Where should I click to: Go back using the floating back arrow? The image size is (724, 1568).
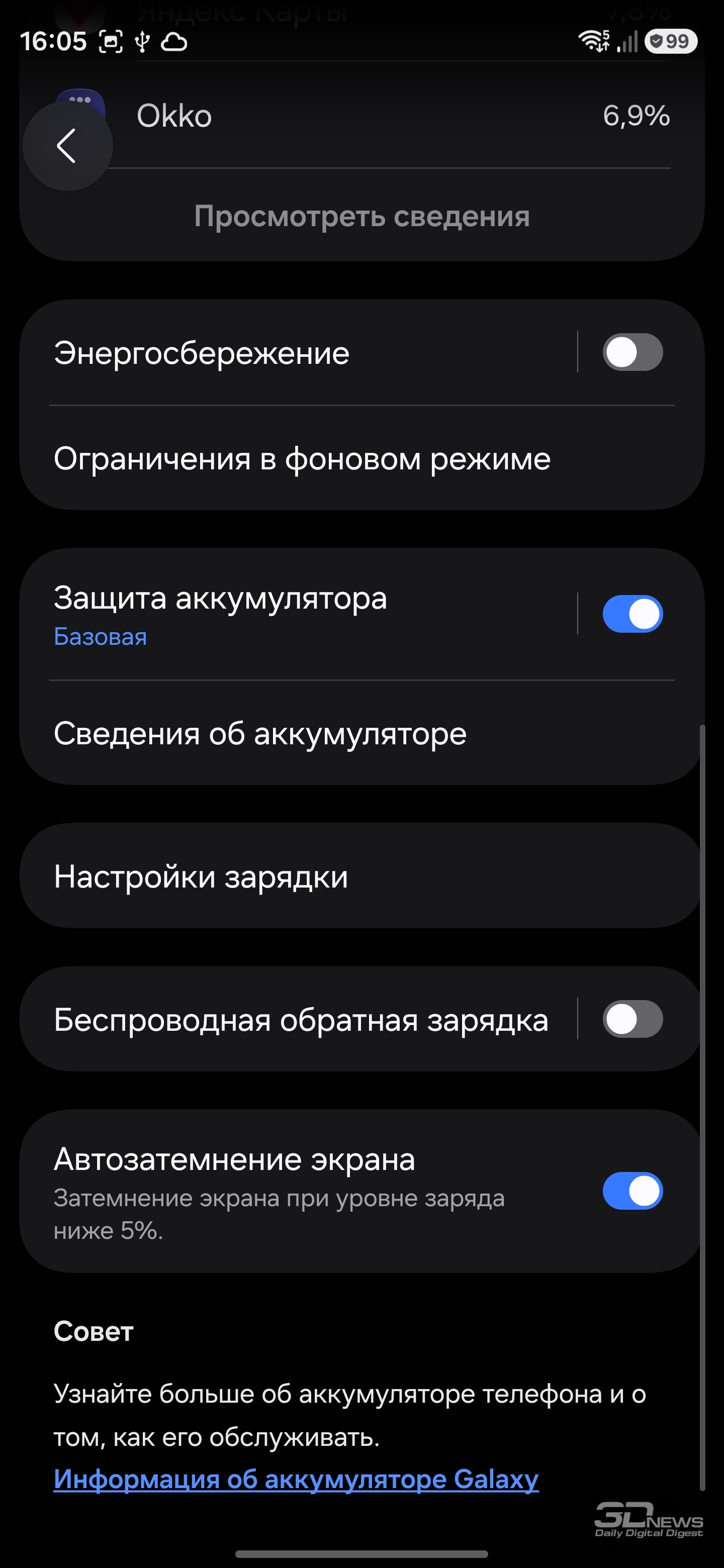67,146
